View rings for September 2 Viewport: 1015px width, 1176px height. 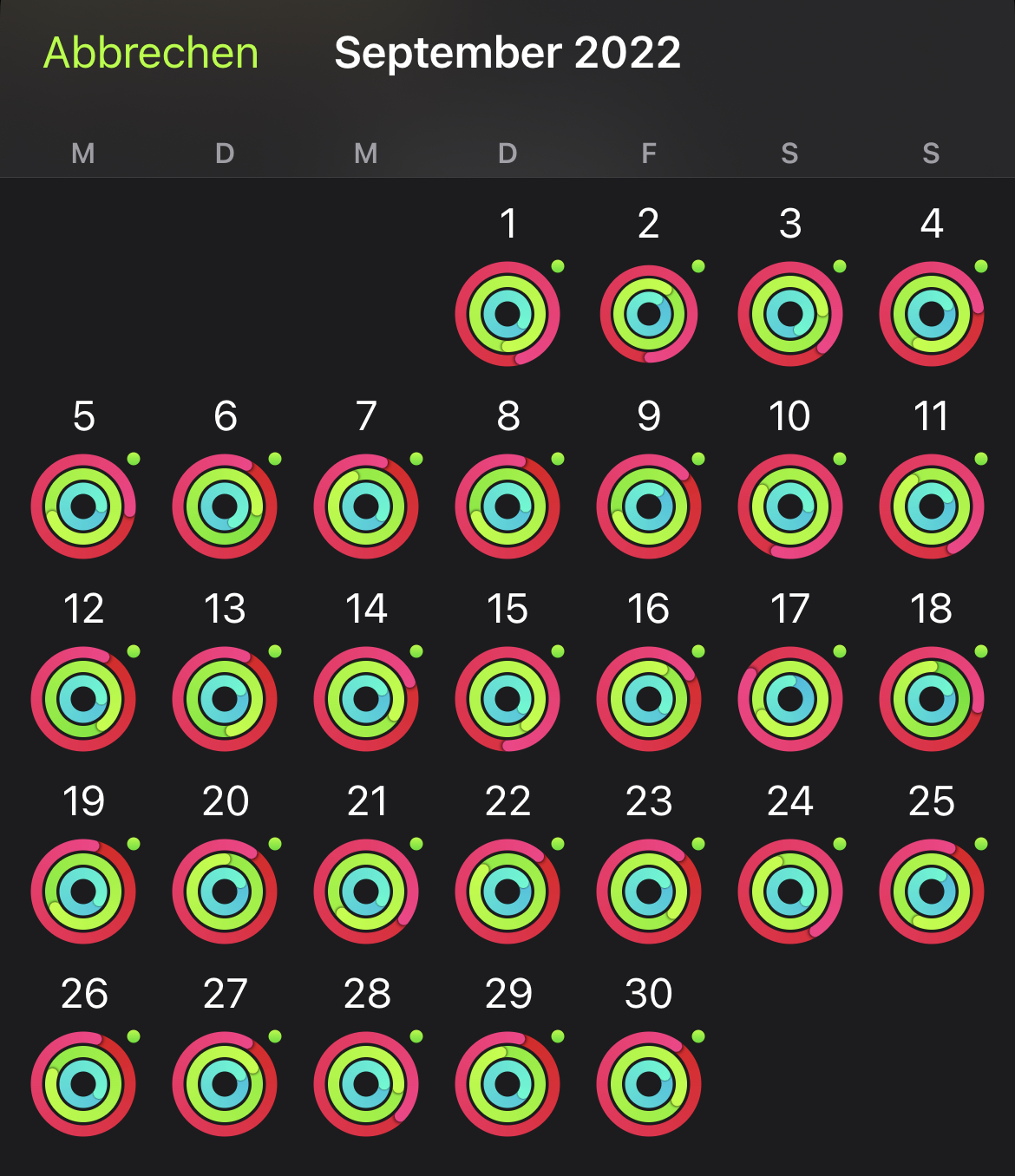(649, 314)
